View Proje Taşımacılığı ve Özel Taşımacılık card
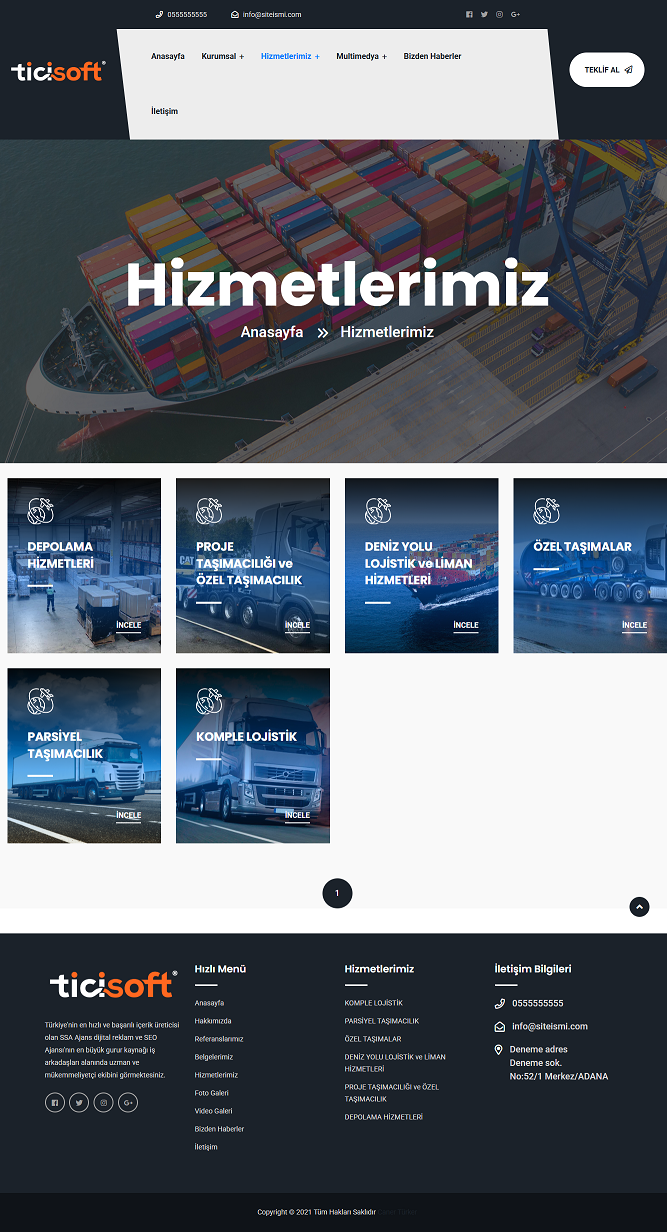Viewport: 667px width, 1232px height. [252, 565]
